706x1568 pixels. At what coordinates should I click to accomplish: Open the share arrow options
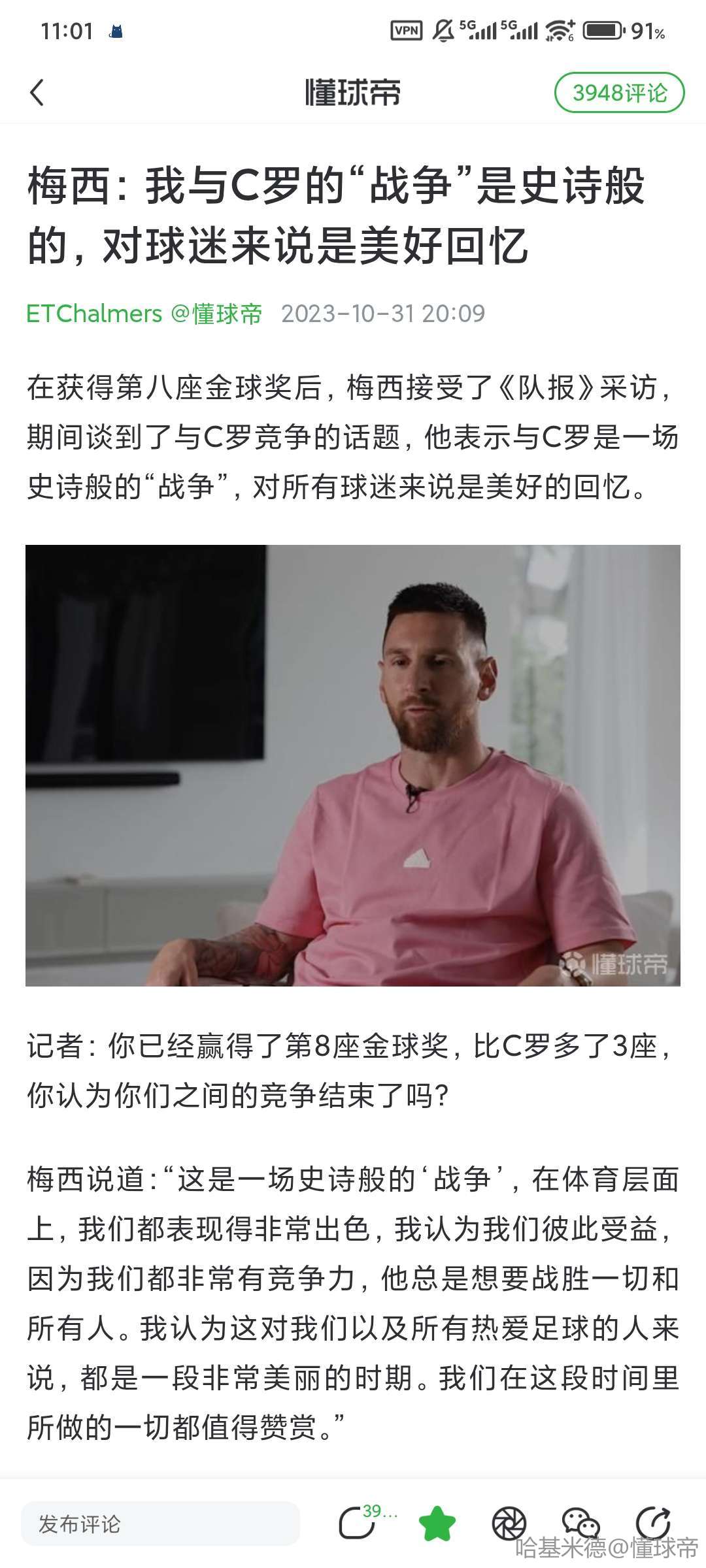coord(654,1524)
